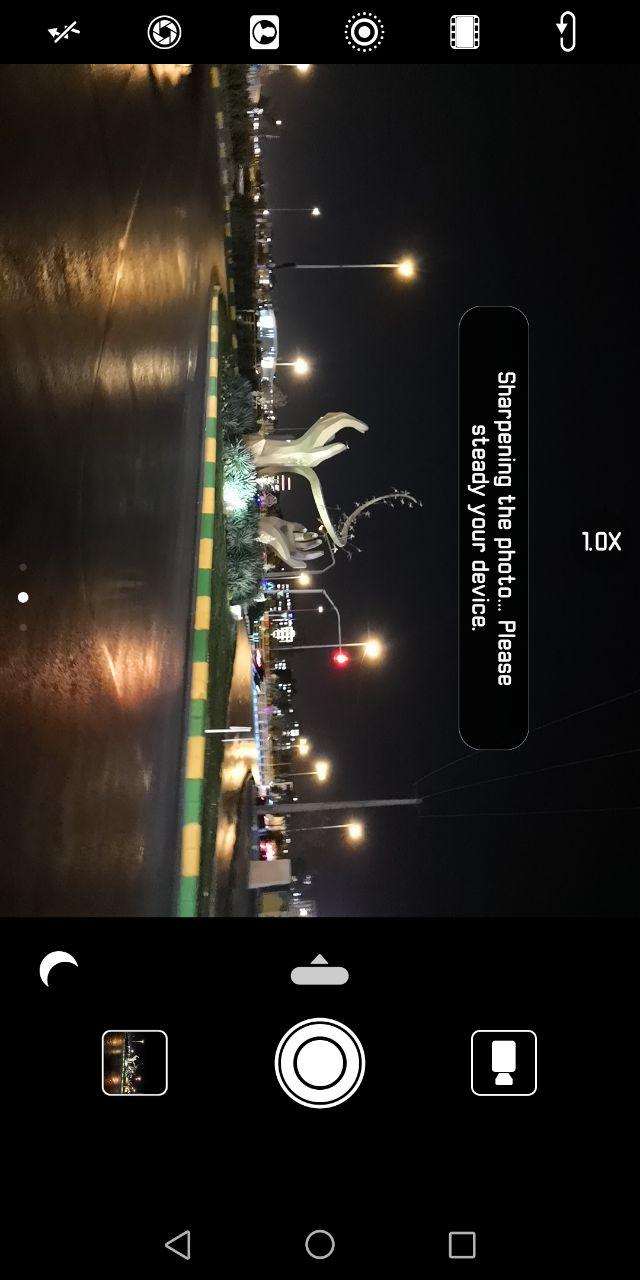The width and height of the screenshot is (640, 1280).
Task: Tap the night mode moon icon
Action: (59, 969)
